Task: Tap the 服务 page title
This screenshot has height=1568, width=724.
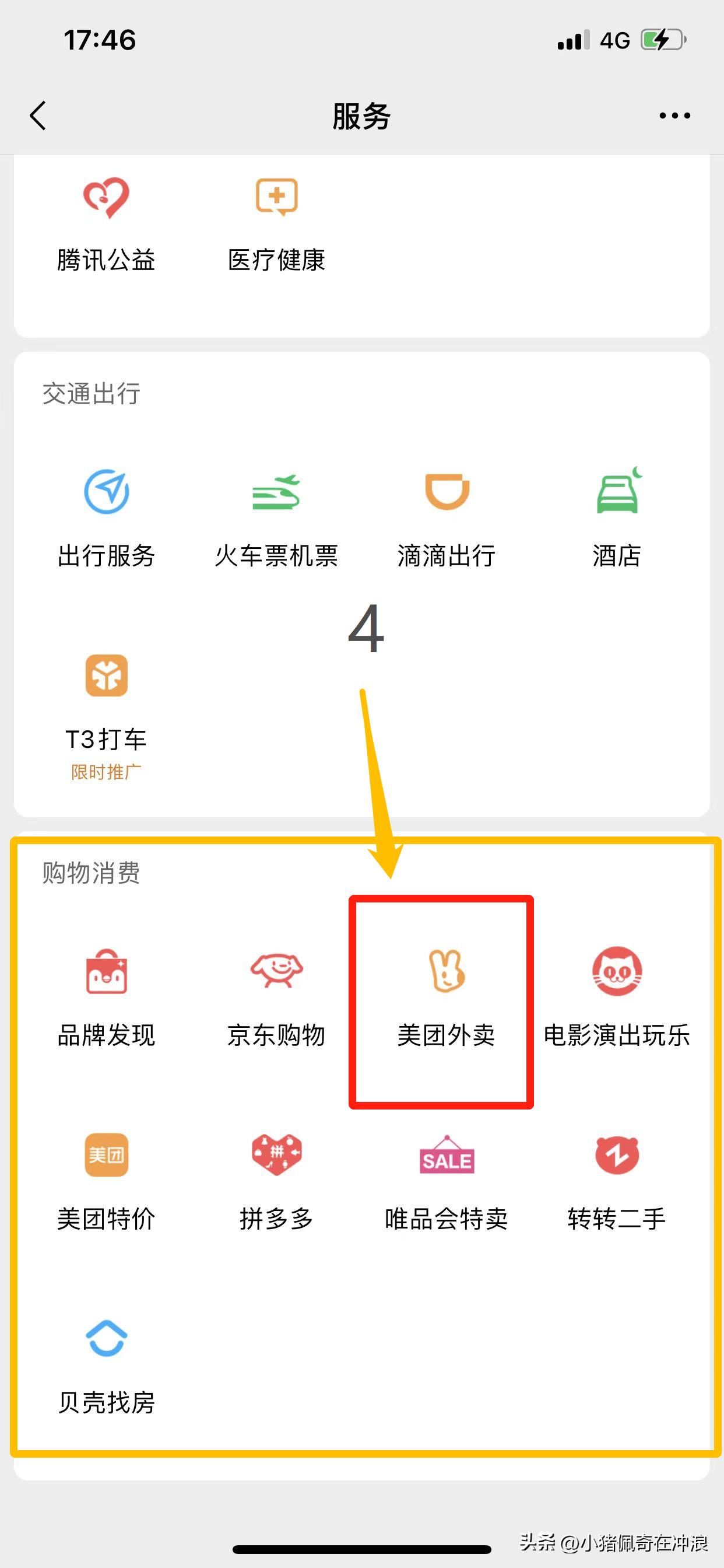Action: pos(361,116)
